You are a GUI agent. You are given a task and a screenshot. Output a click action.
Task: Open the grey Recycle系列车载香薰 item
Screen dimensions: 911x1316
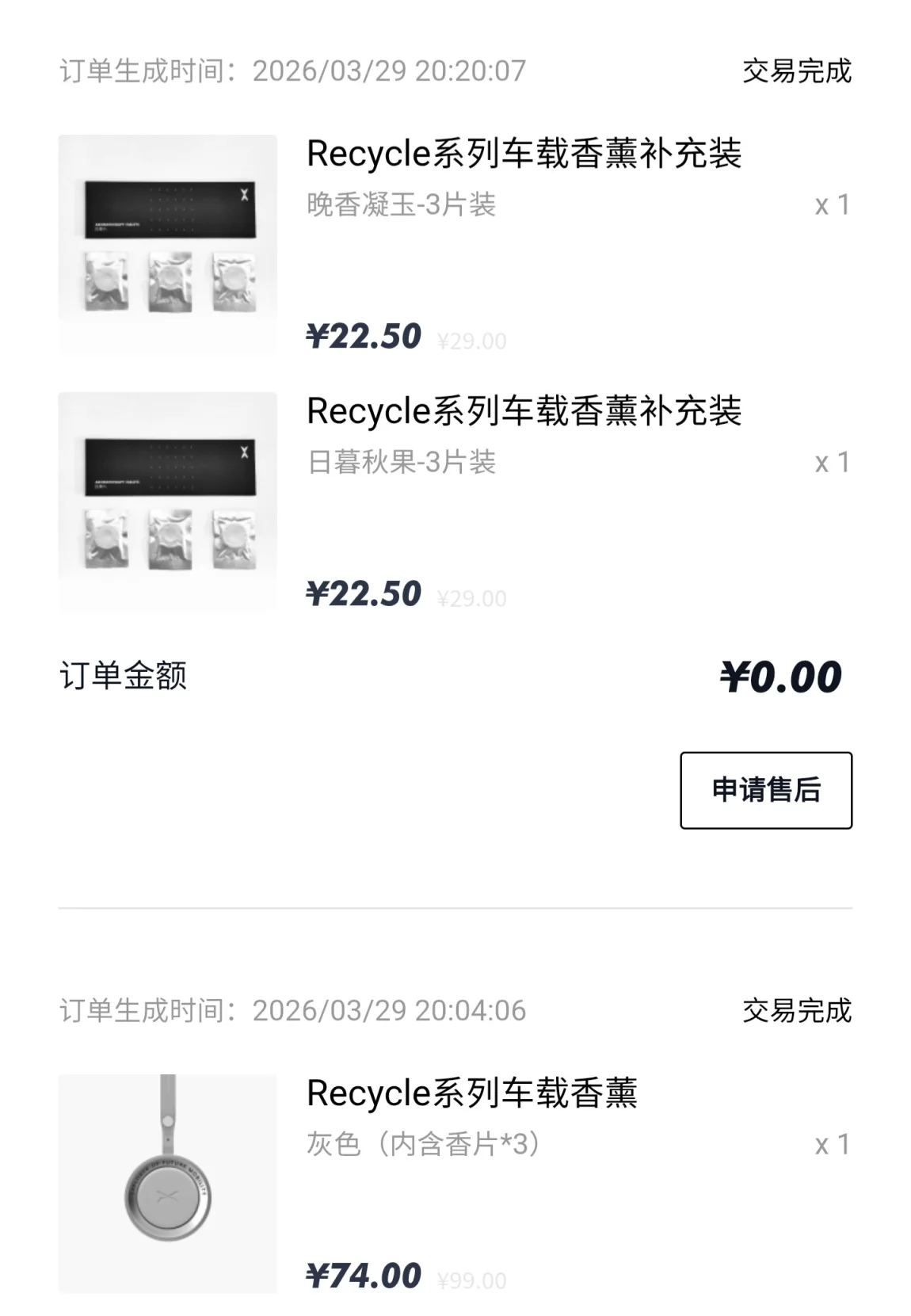(x=455, y=1184)
